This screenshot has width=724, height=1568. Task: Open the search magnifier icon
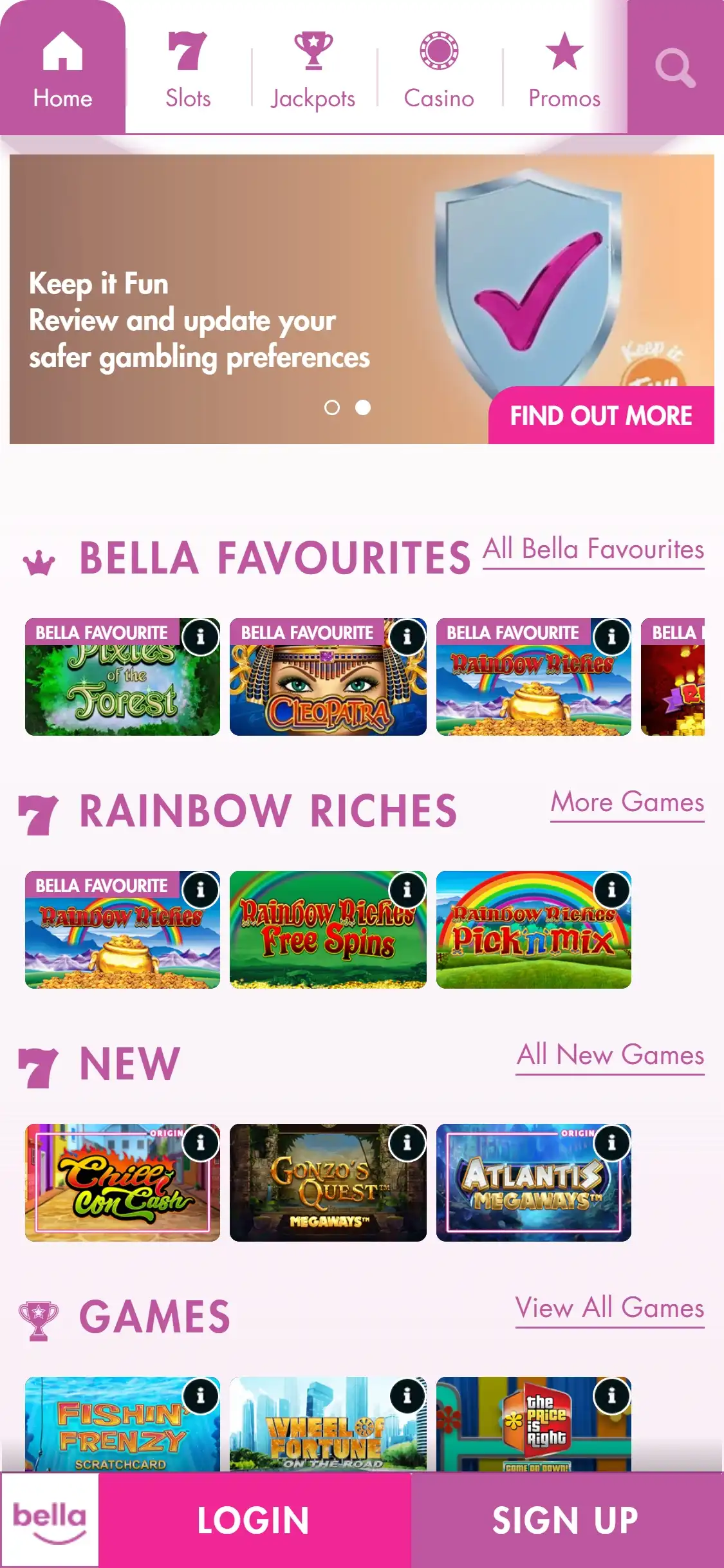[675, 68]
